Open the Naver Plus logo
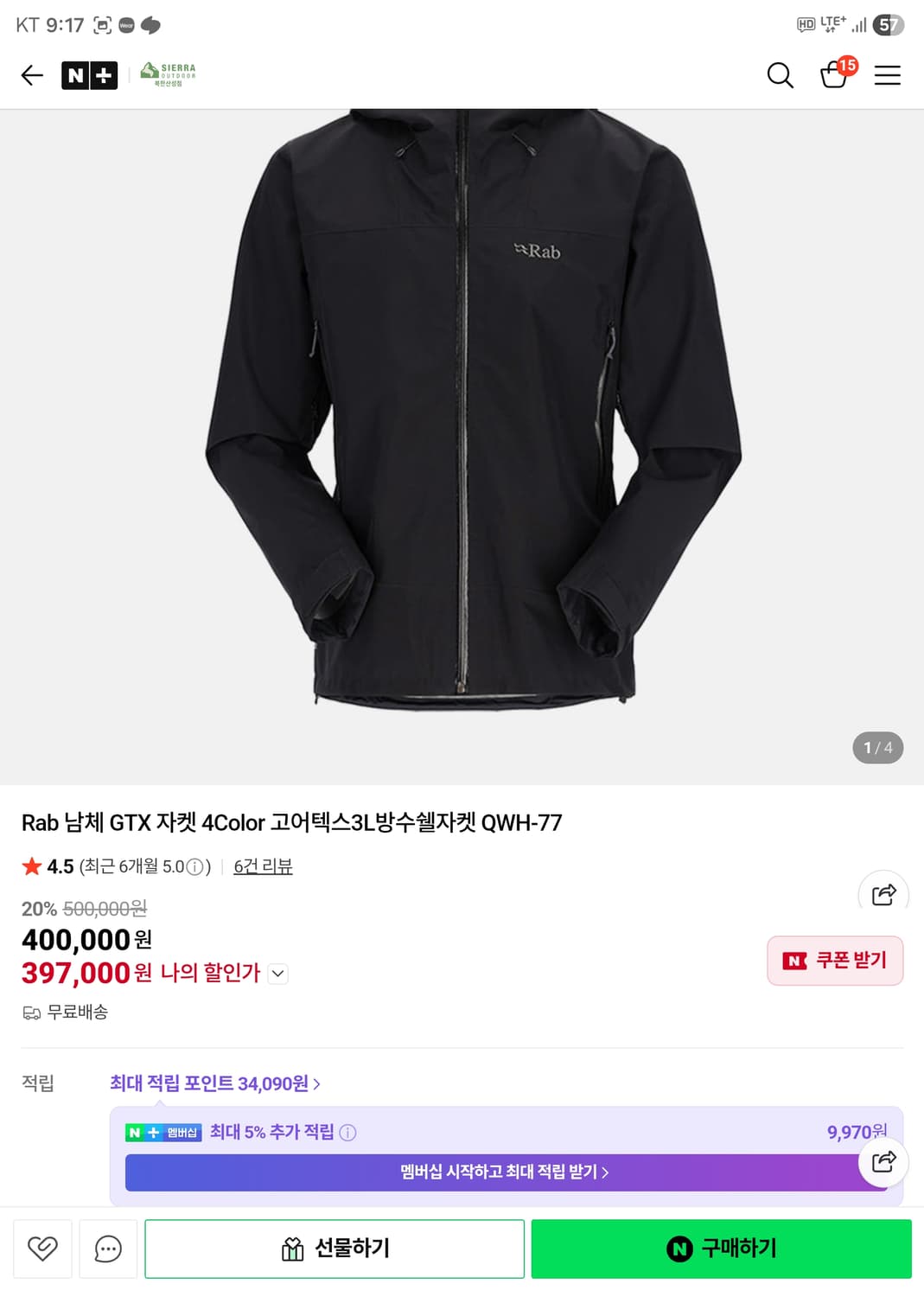Image resolution: width=924 pixels, height=1297 pixels. (90, 75)
